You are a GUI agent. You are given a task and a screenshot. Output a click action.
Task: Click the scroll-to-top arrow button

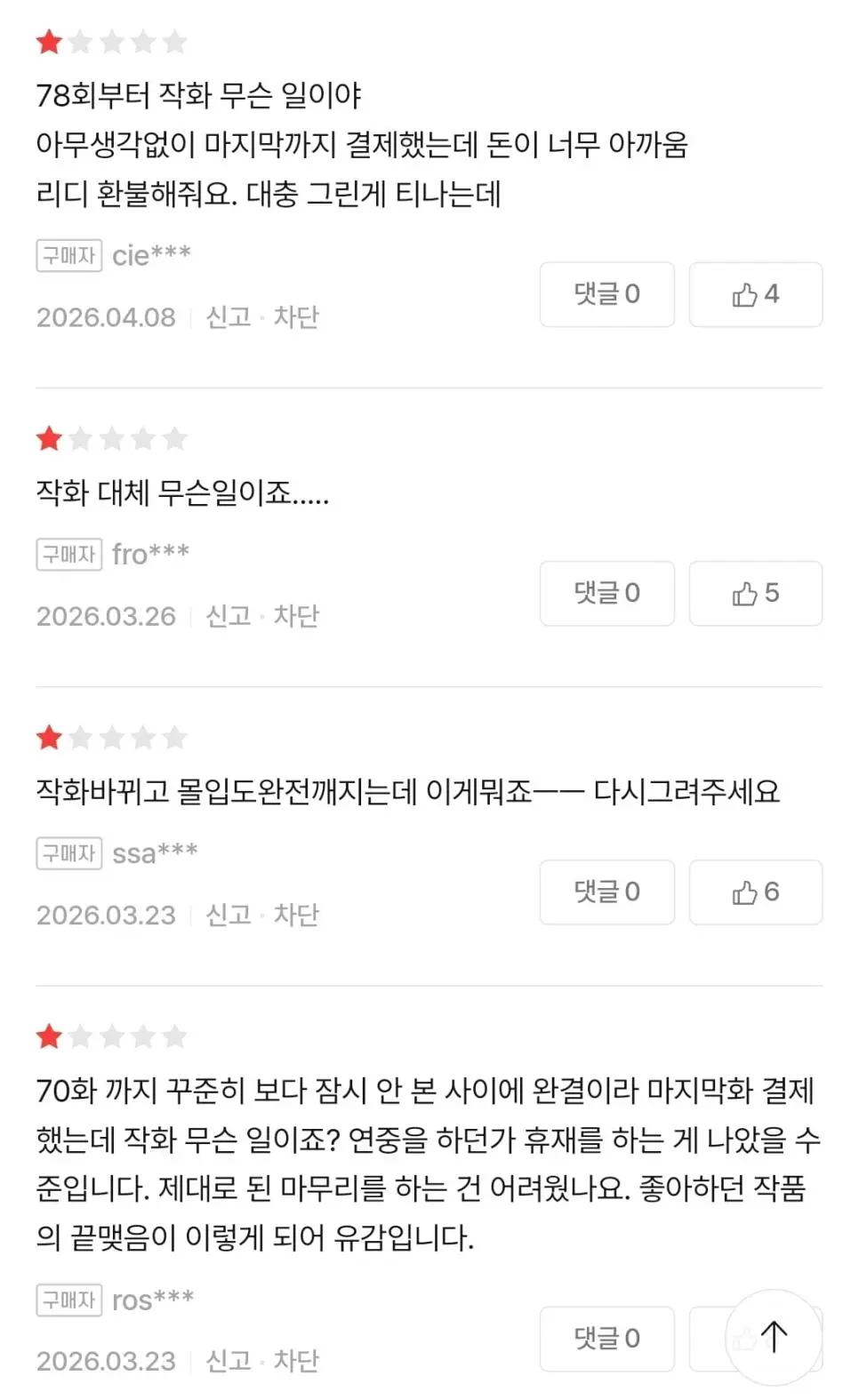775,1335
